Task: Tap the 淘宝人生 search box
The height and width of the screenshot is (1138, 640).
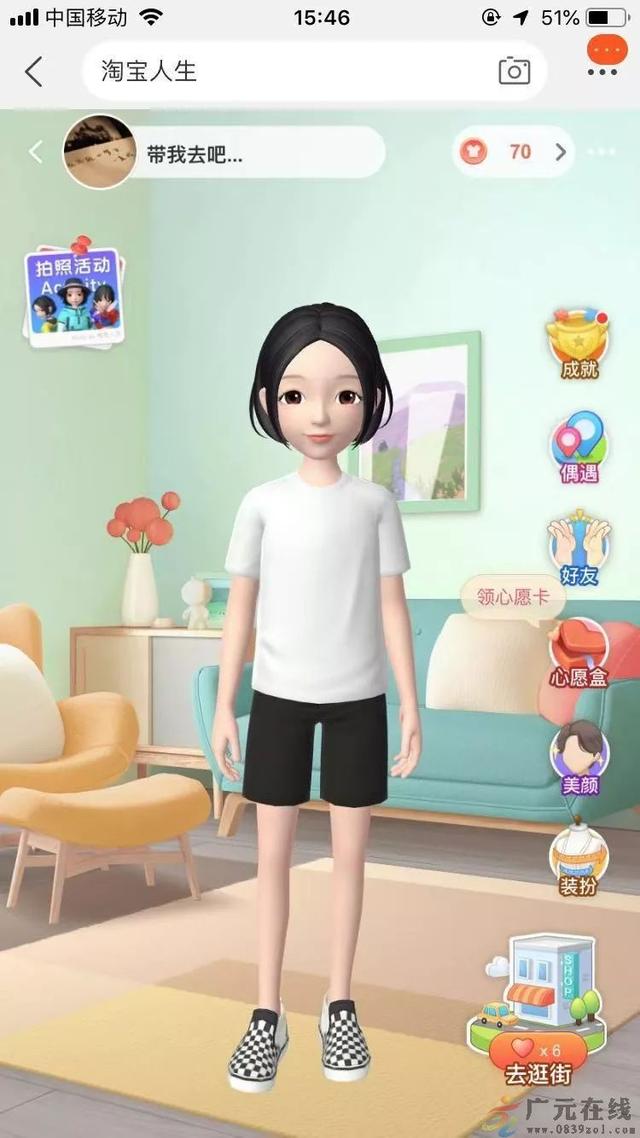Action: point(290,71)
